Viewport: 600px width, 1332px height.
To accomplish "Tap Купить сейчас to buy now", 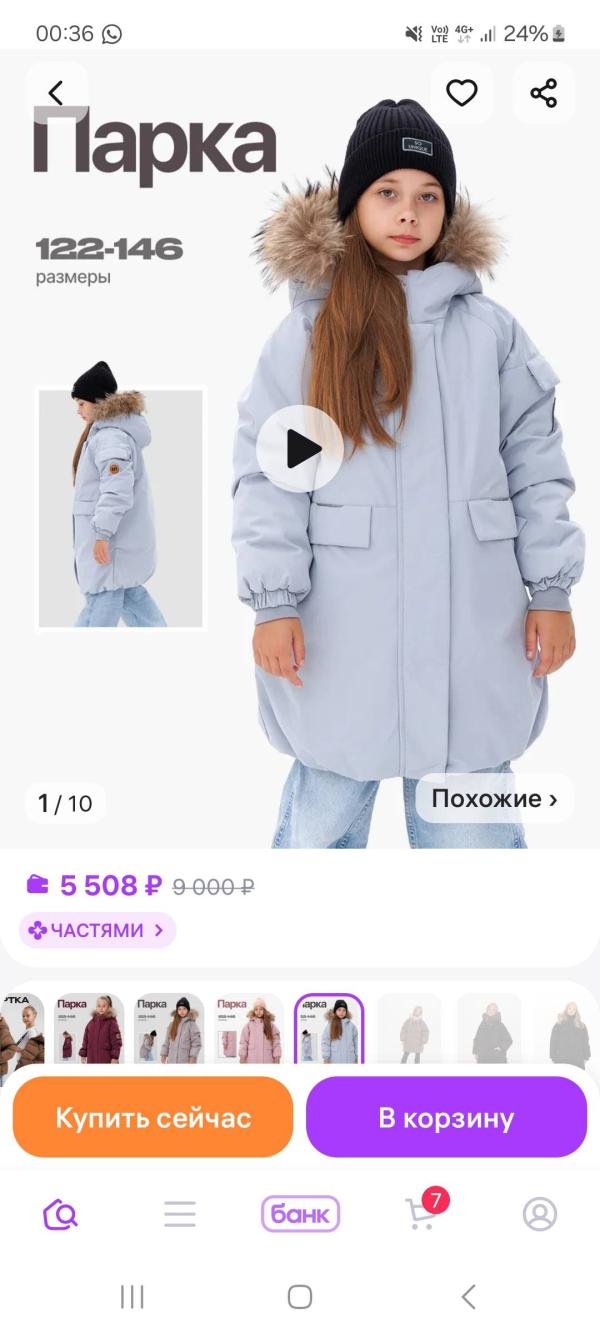I will point(153,1117).
